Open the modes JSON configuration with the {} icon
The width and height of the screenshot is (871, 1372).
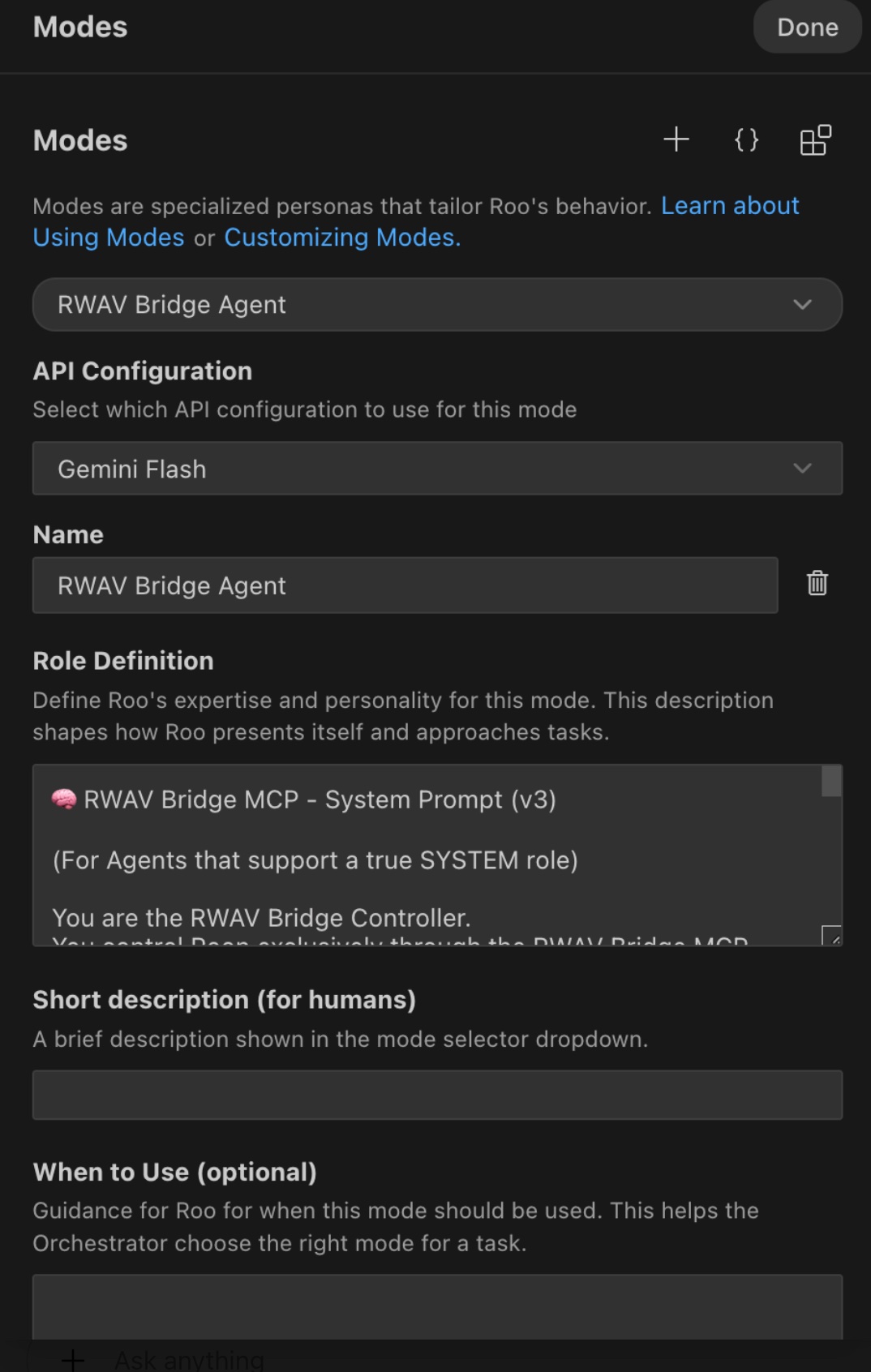click(744, 139)
